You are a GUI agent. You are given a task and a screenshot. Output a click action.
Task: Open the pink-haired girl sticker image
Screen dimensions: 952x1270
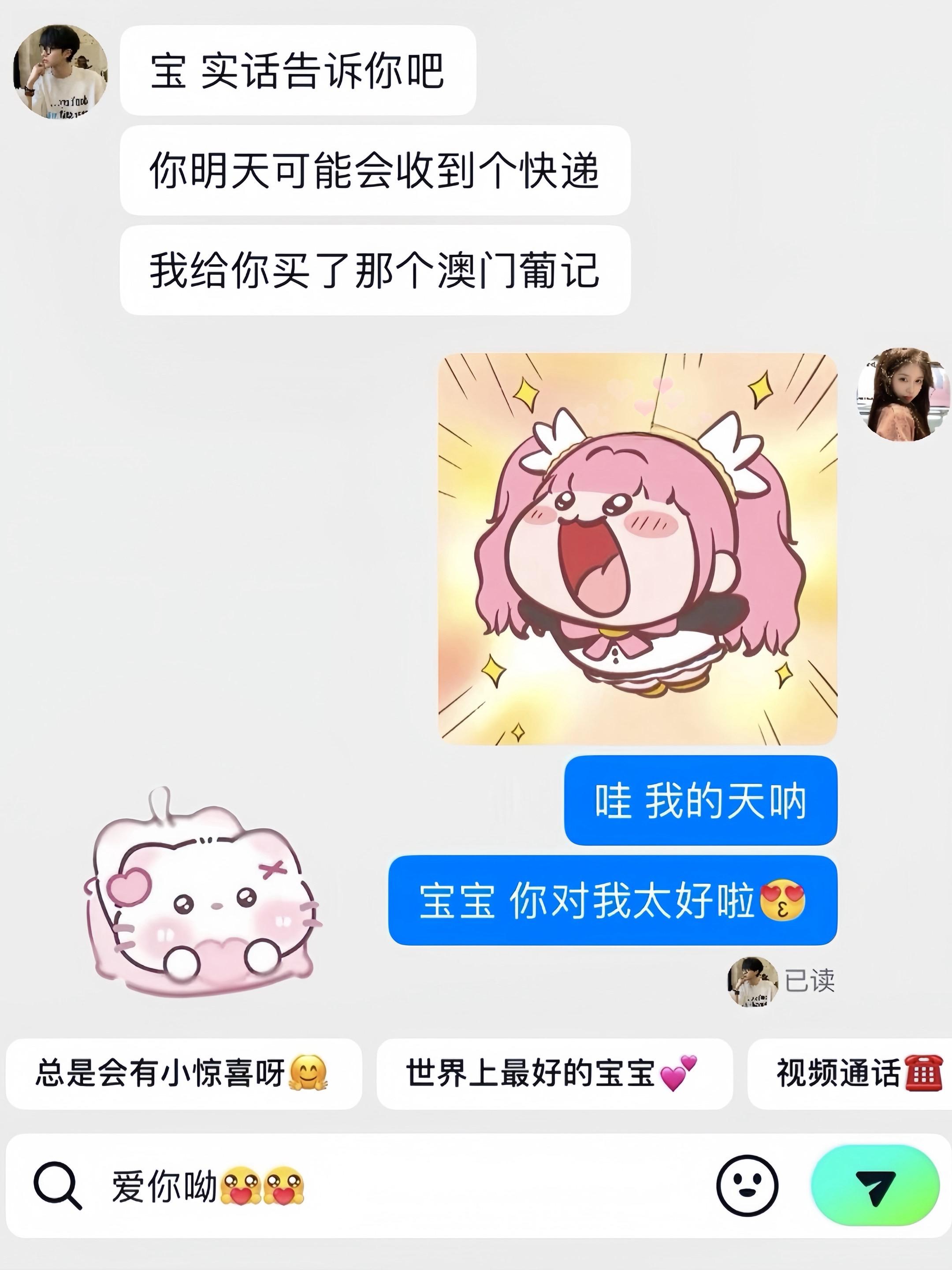pos(638,549)
